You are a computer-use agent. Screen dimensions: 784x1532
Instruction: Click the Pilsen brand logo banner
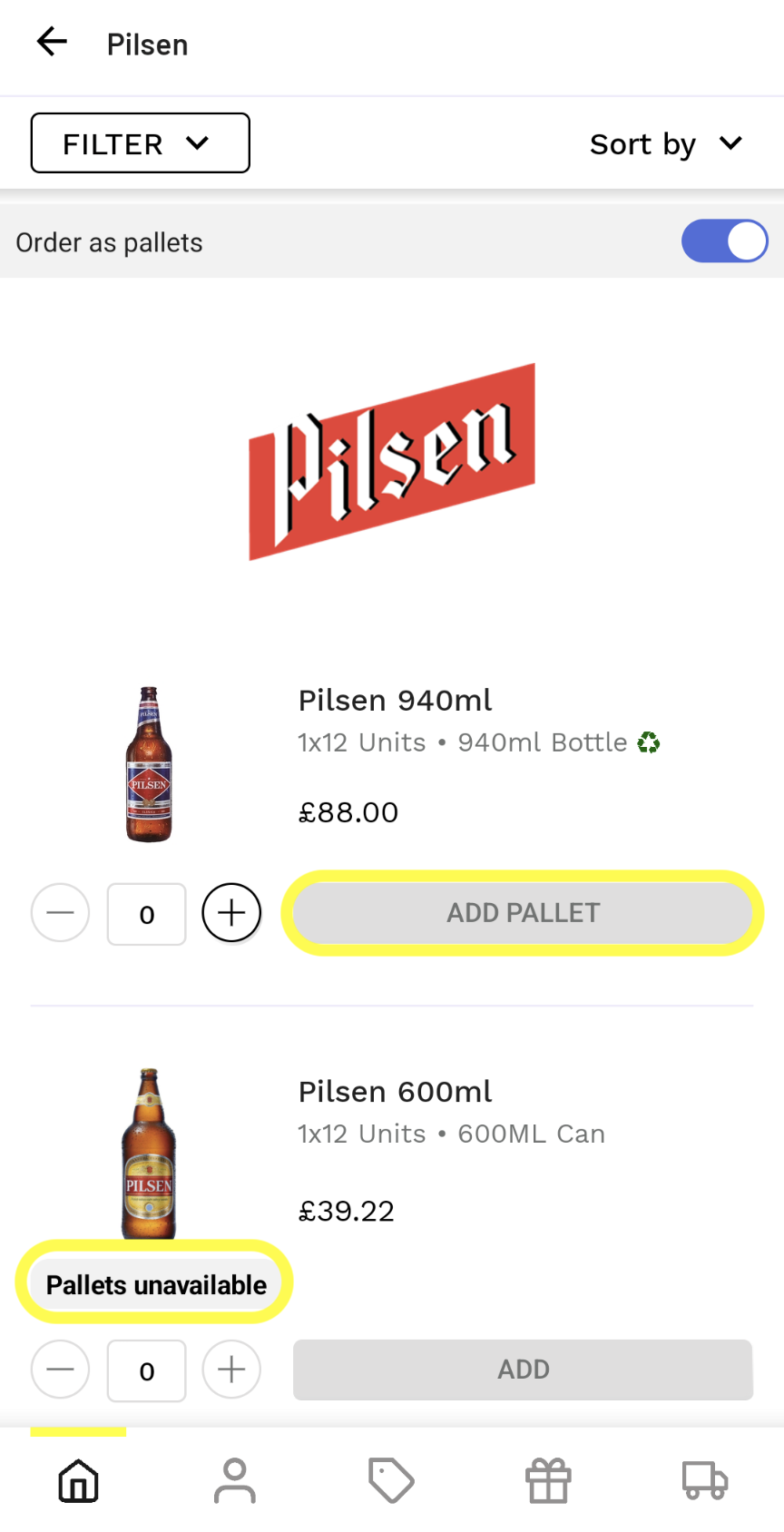point(392,461)
